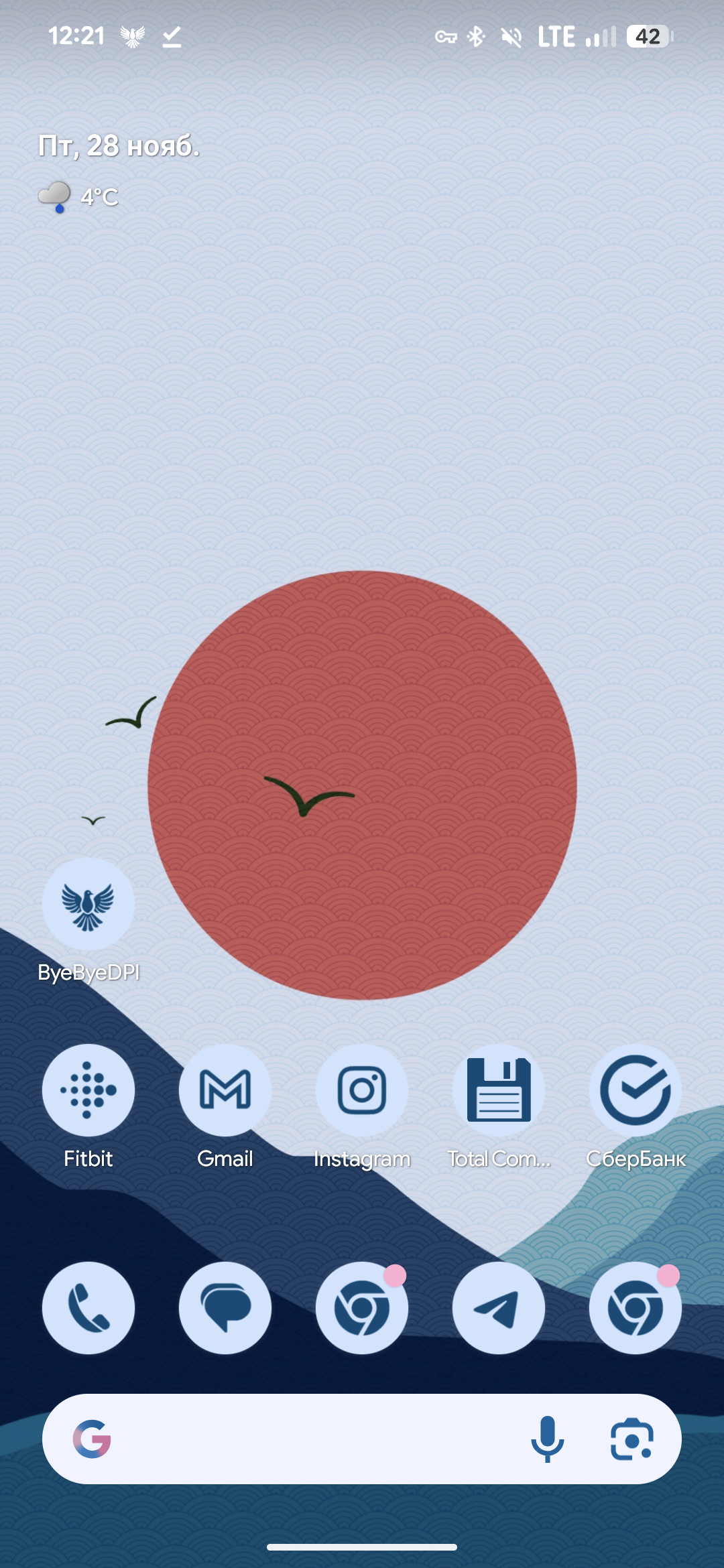
Task: Open the 4°C weather widget
Action: click(79, 197)
